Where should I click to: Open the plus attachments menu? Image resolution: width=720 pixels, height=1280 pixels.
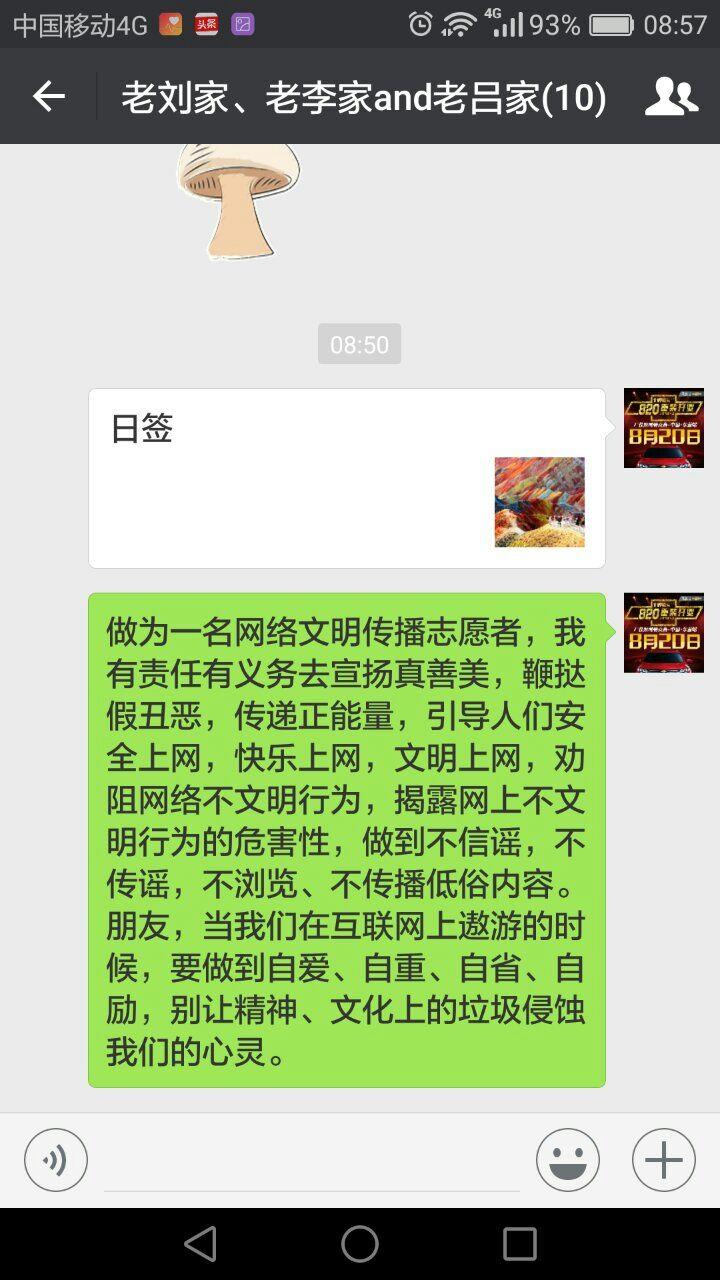[664, 1160]
